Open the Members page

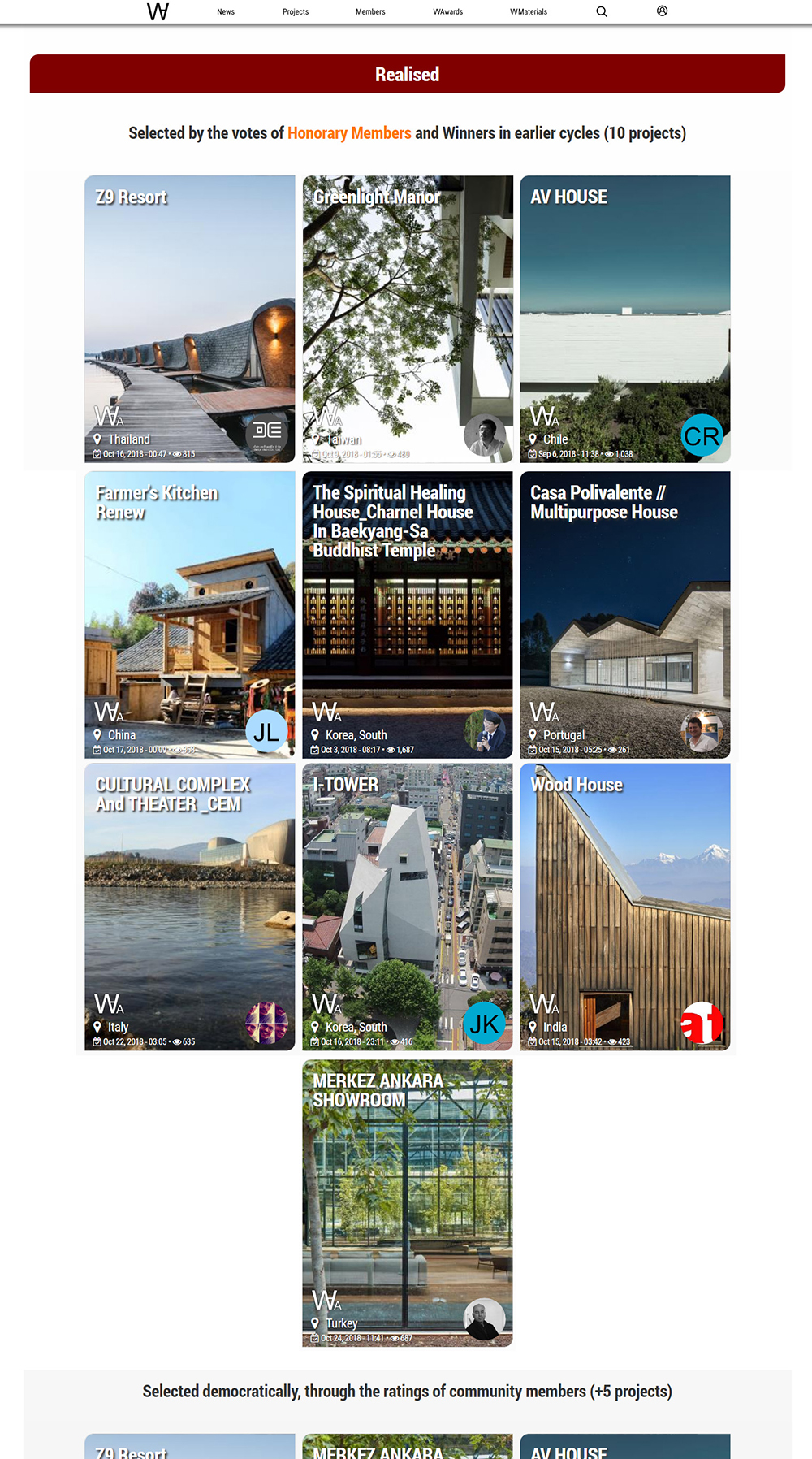(x=370, y=12)
